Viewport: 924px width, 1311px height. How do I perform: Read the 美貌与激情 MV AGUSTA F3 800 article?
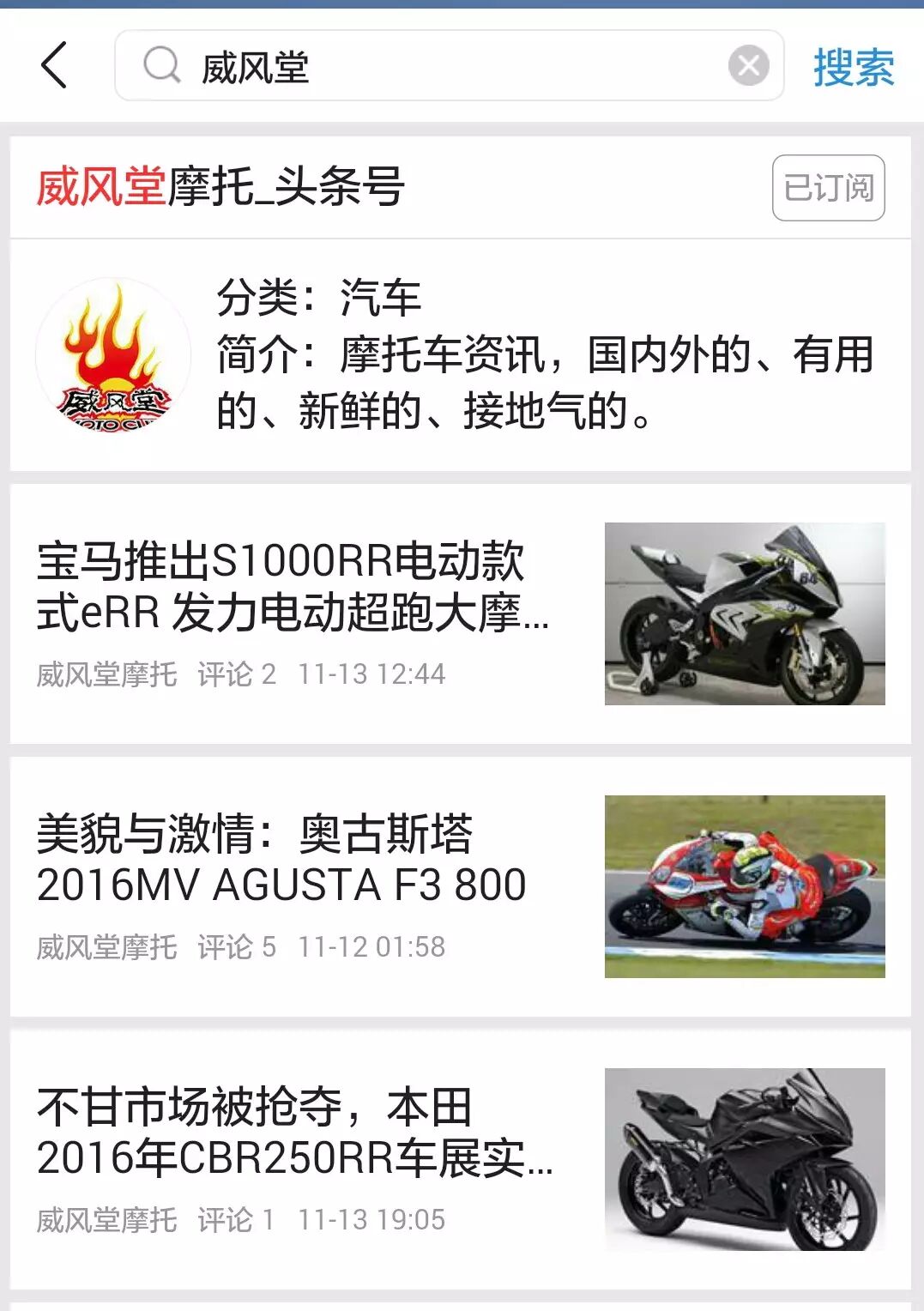click(281, 860)
